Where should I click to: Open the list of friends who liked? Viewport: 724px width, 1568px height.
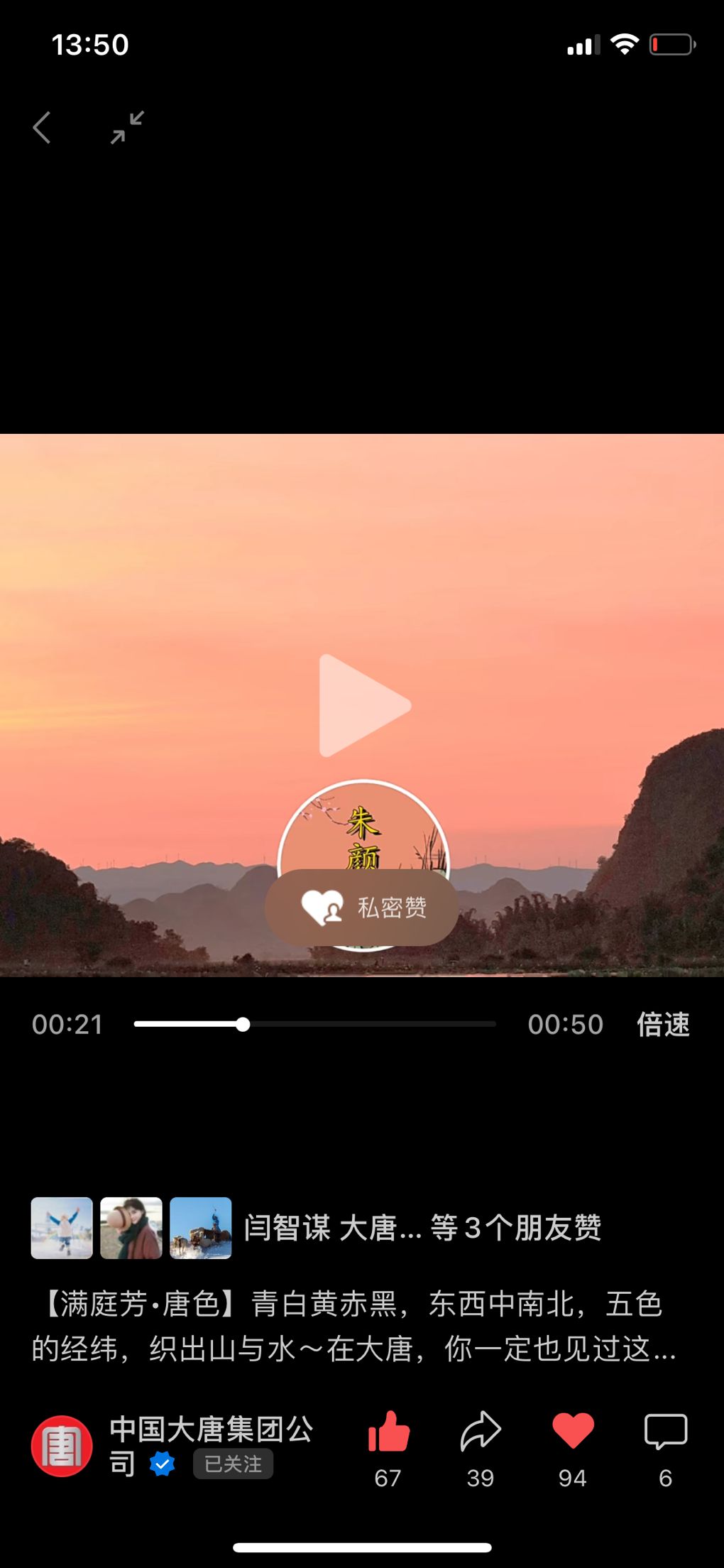click(422, 1227)
